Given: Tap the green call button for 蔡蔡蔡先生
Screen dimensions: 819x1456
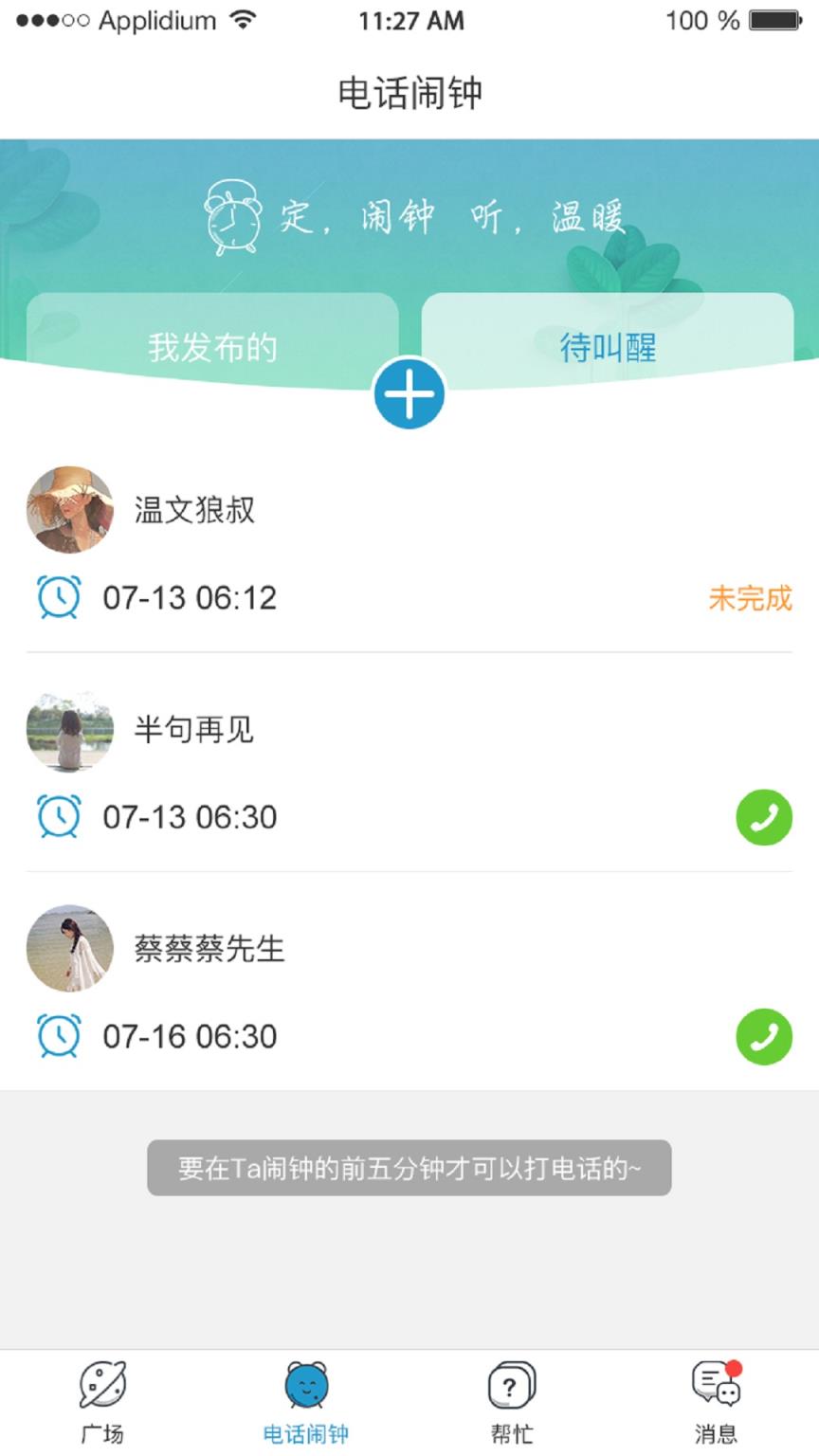Looking at the screenshot, I should click(764, 1037).
